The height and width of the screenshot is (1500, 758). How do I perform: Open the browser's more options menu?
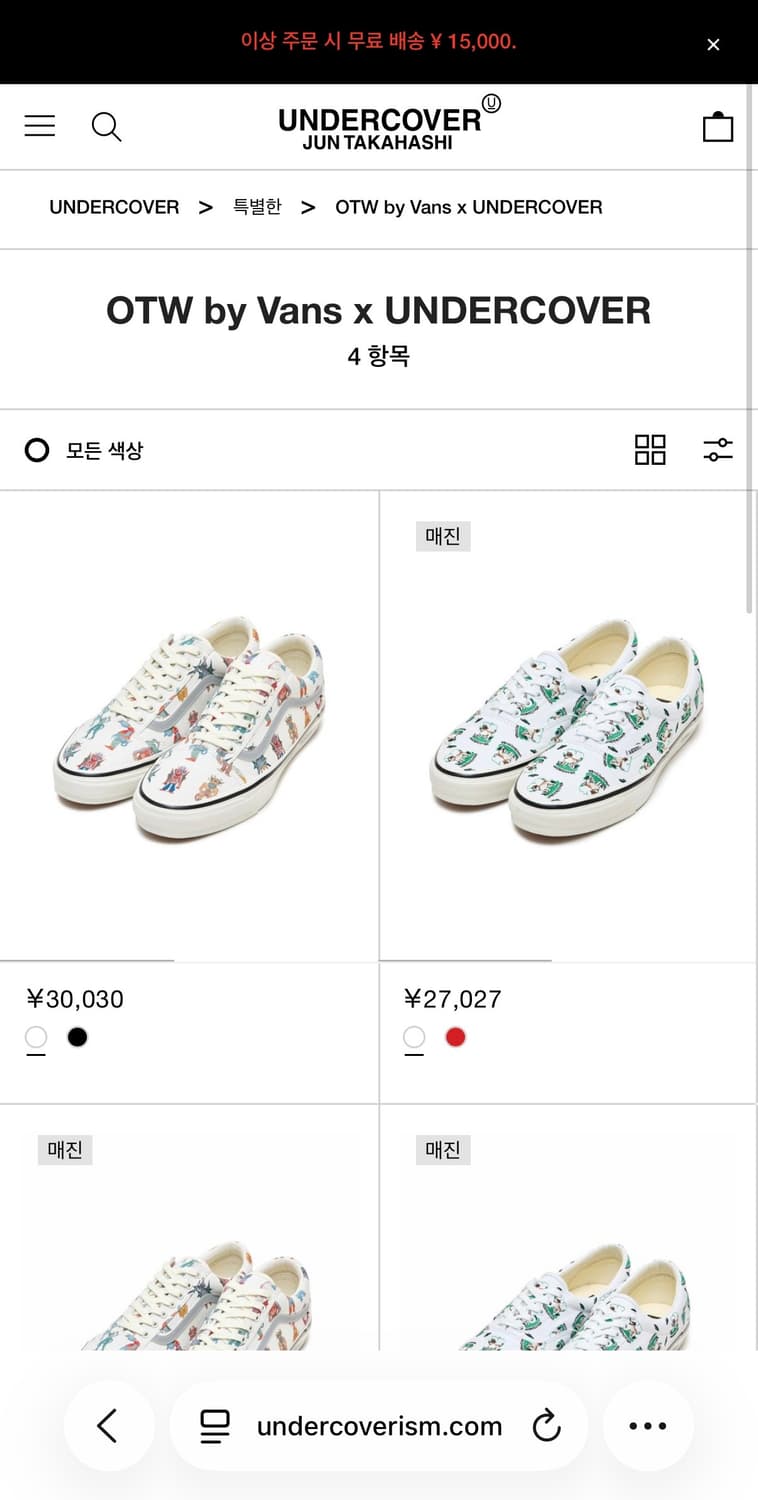point(648,1426)
